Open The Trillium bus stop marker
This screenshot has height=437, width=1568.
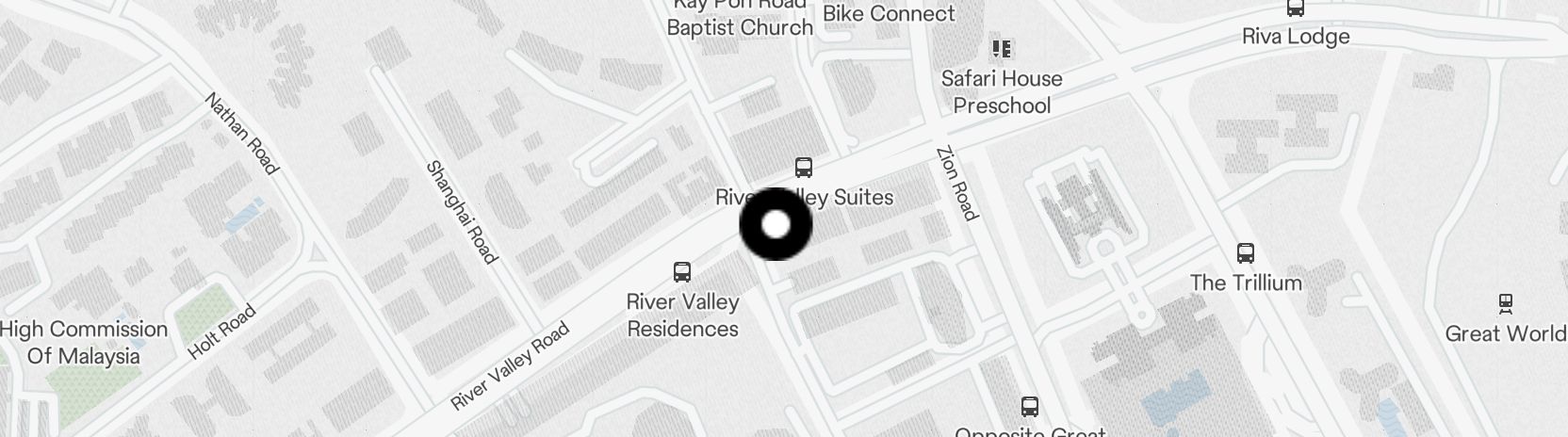click(x=1245, y=252)
